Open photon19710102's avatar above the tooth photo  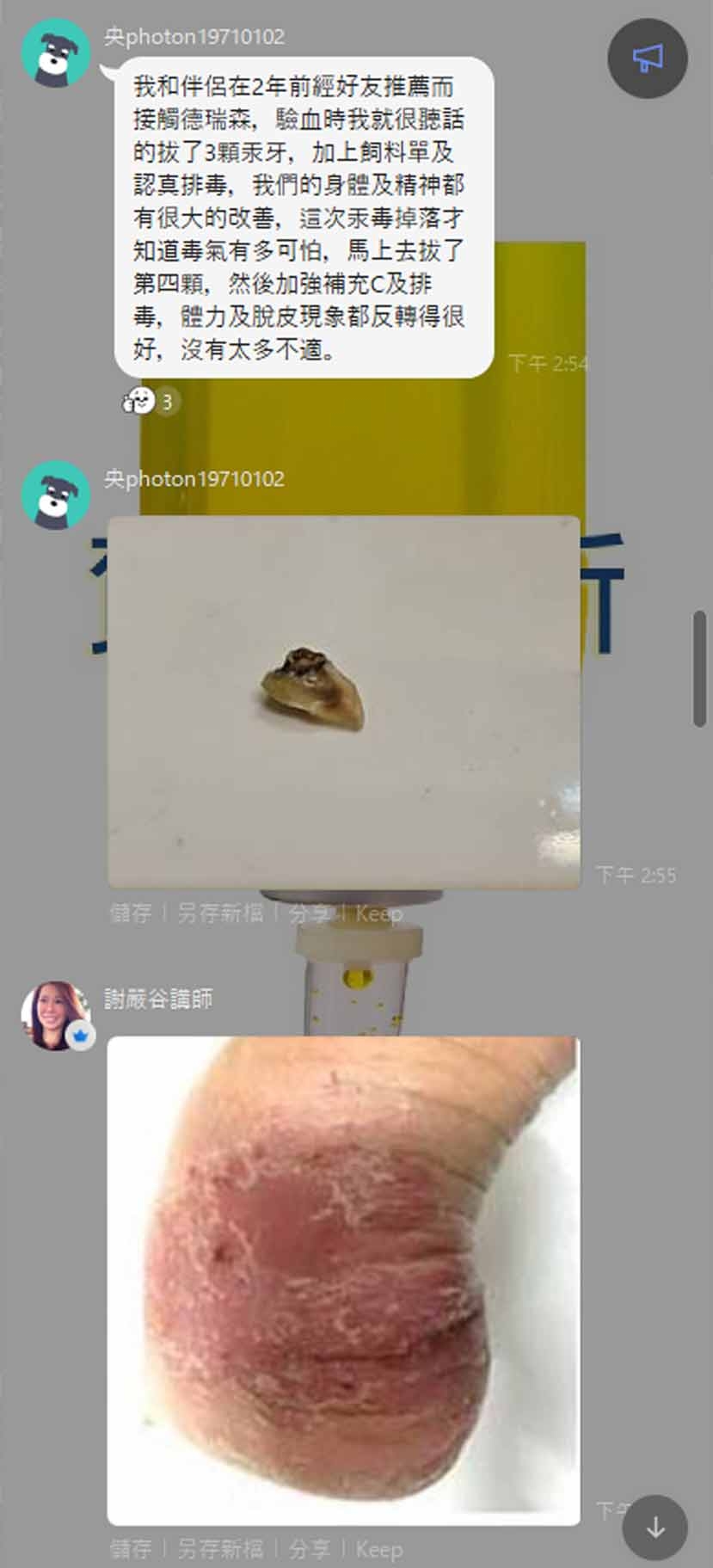coord(55,495)
